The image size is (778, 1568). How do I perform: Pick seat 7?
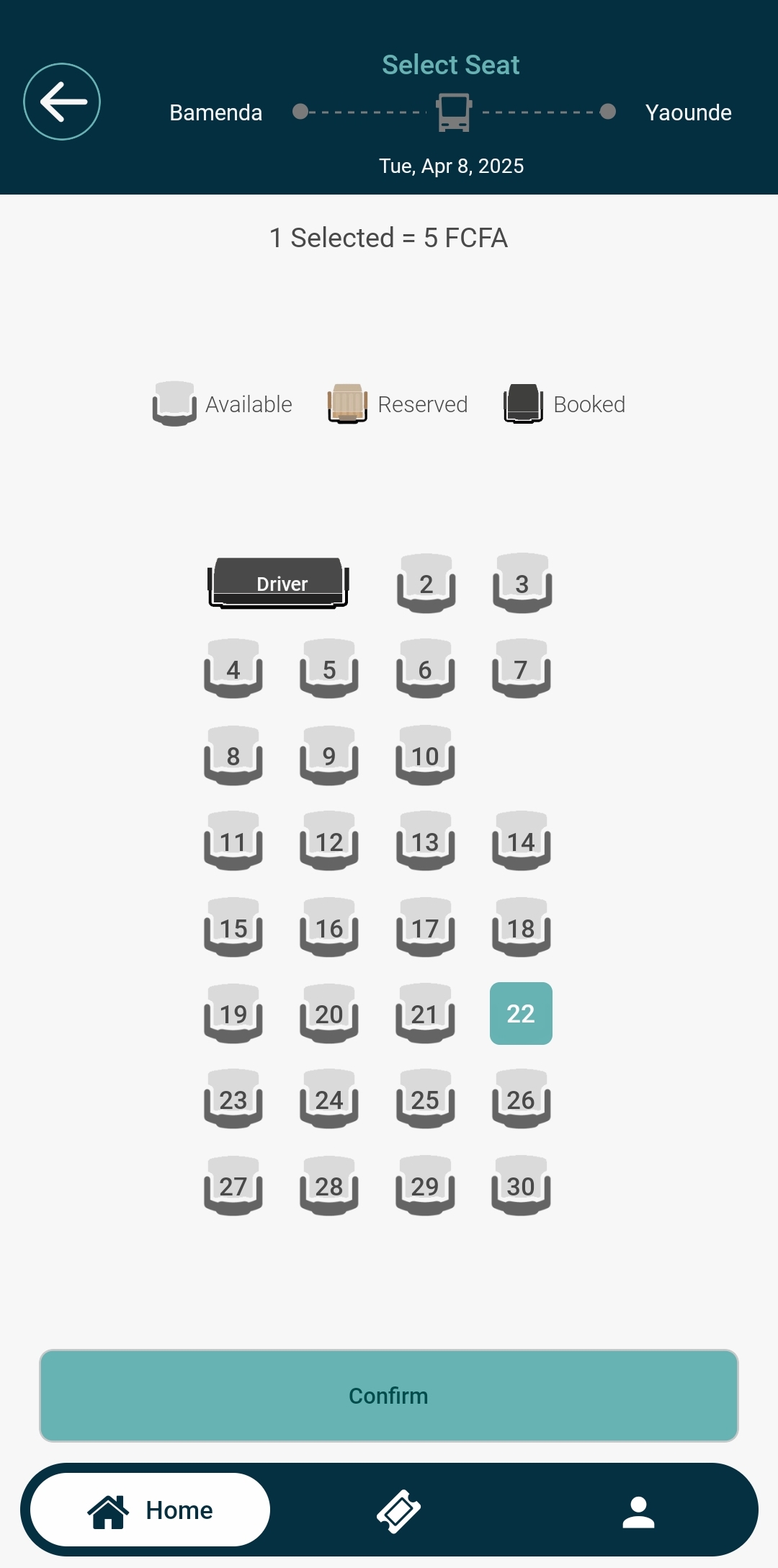click(x=521, y=669)
